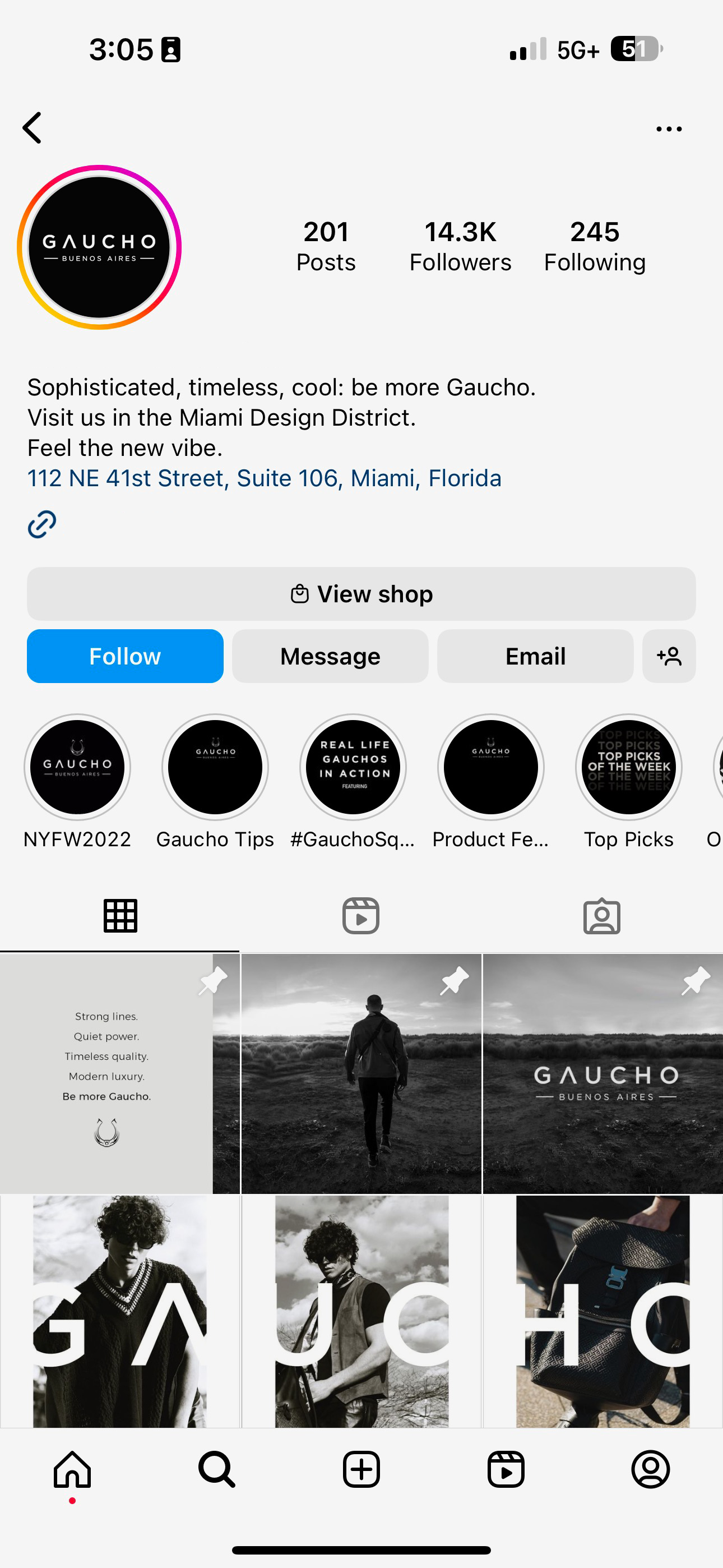Go to the Home feed
This screenshot has width=723, height=1568.
point(72,1469)
